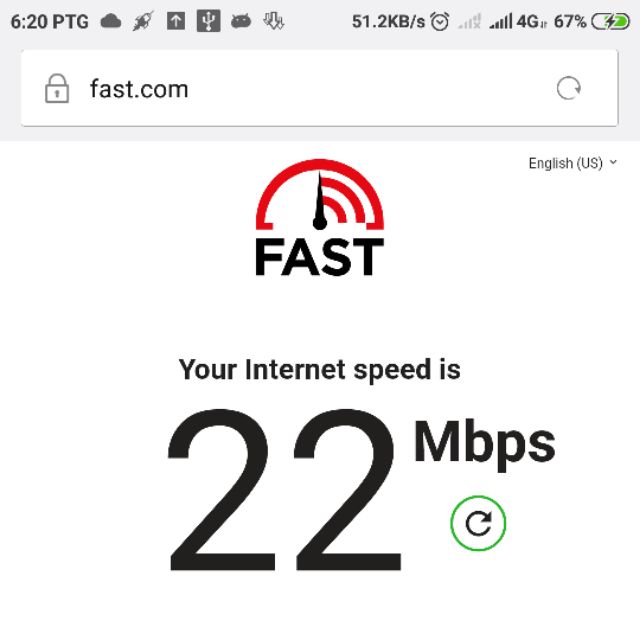This screenshot has width=640, height=640.
Task: Rerun the speed test with the green refresh button
Action: click(478, 524)
